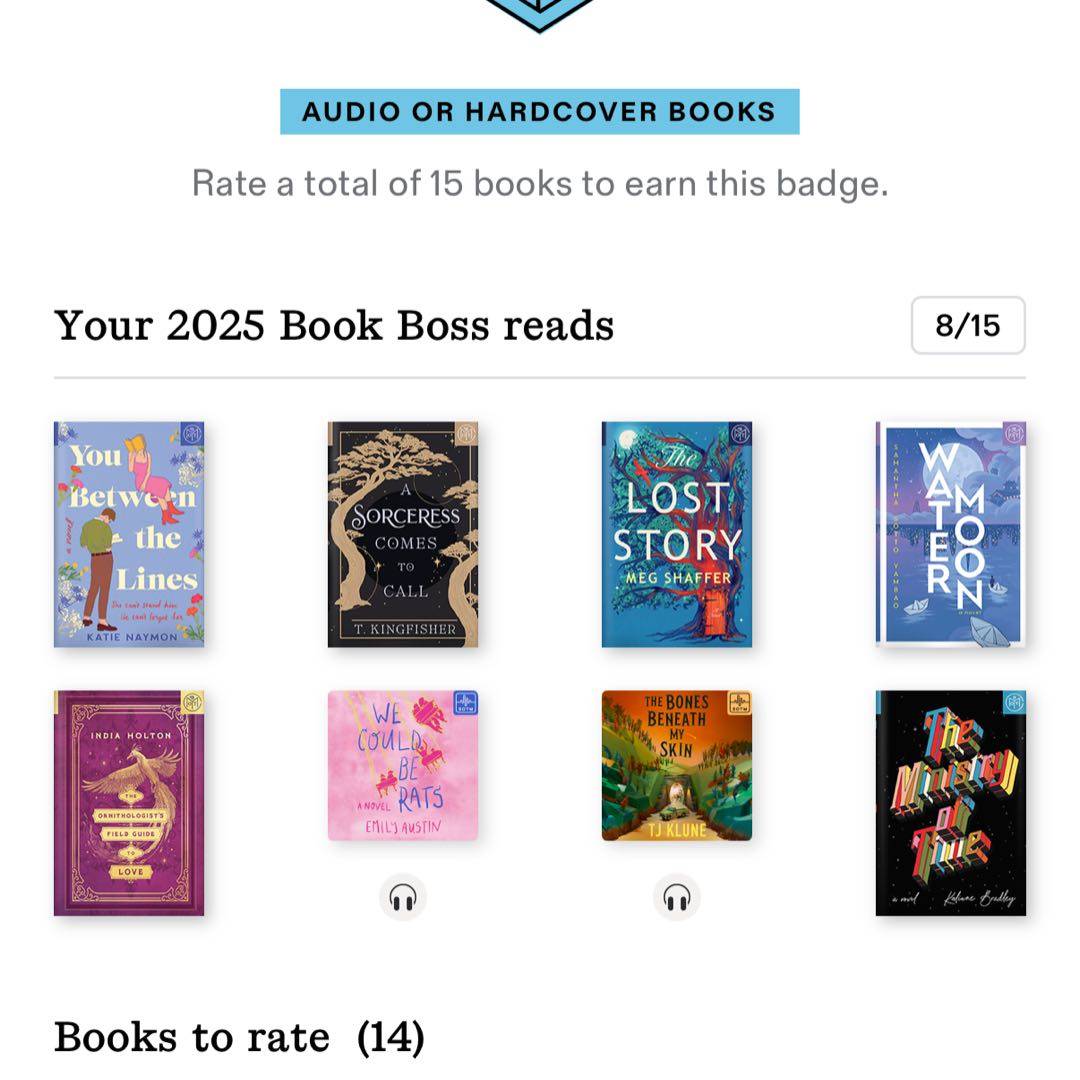Open Water Moon book cover
Screen dimensions: 1080x1080
click(x=951, y=534)
